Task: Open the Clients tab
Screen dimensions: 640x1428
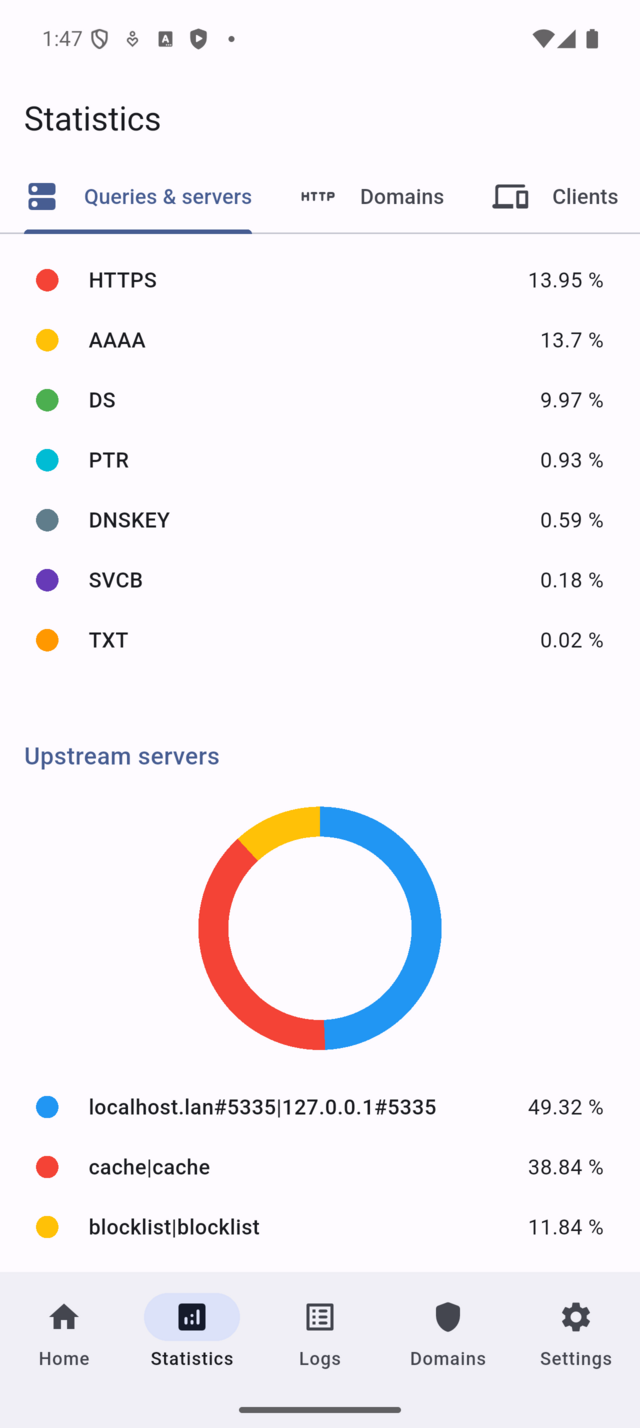Action: 556,196
